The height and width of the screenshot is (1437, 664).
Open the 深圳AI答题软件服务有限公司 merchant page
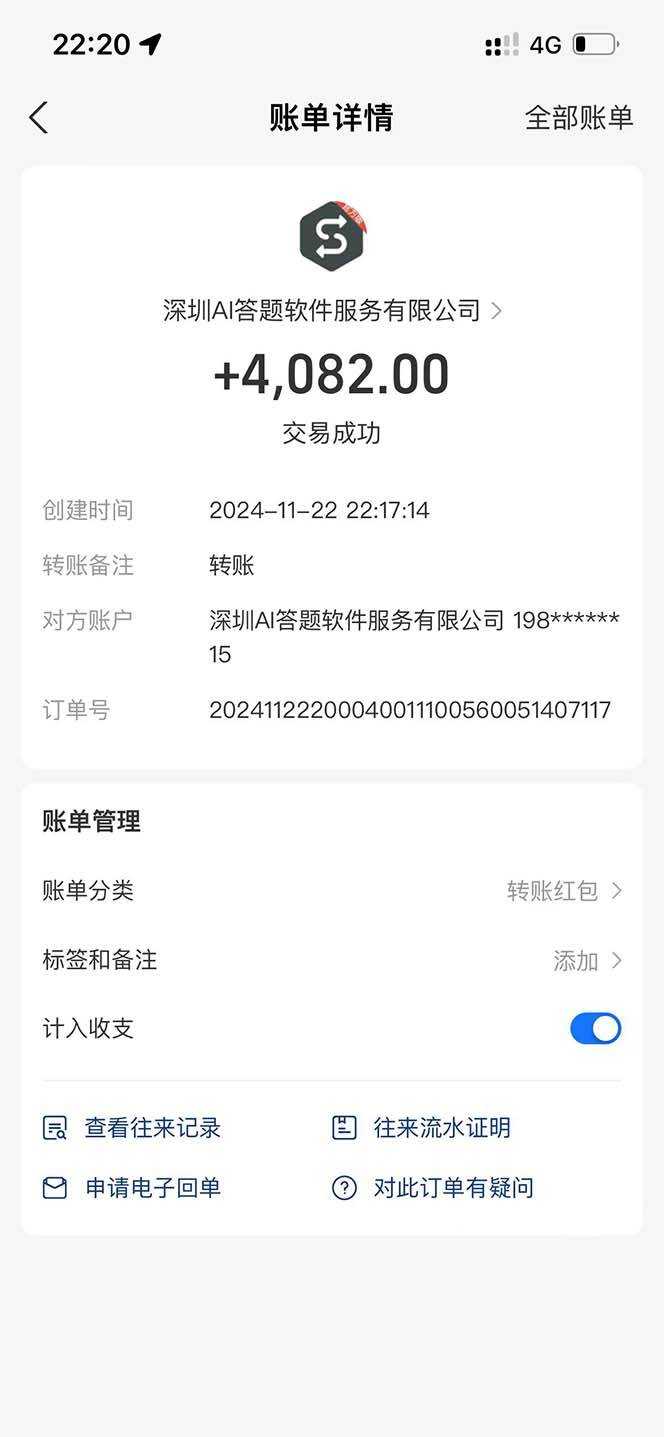[332, 311]
